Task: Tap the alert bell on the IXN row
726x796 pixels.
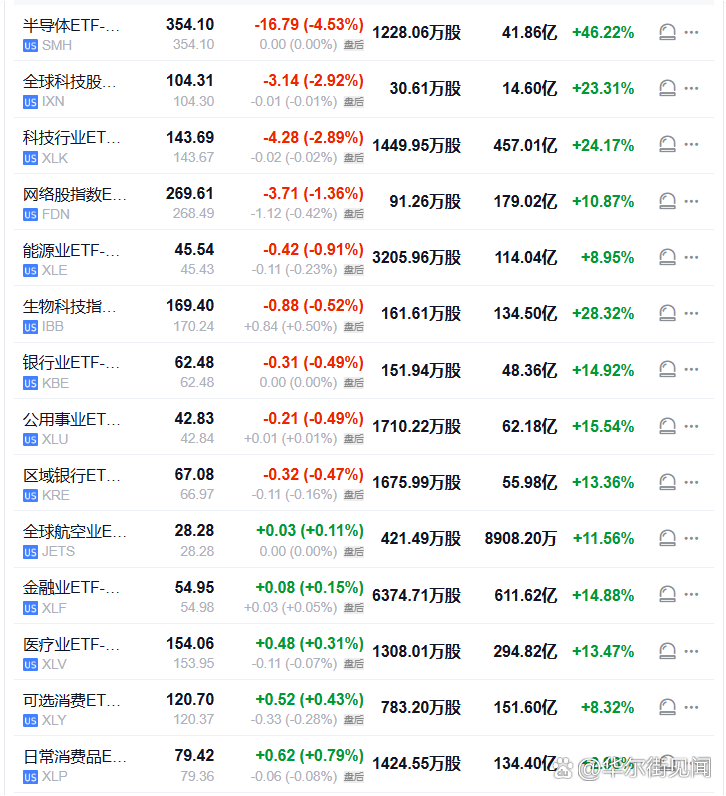Action: point(668,88)
